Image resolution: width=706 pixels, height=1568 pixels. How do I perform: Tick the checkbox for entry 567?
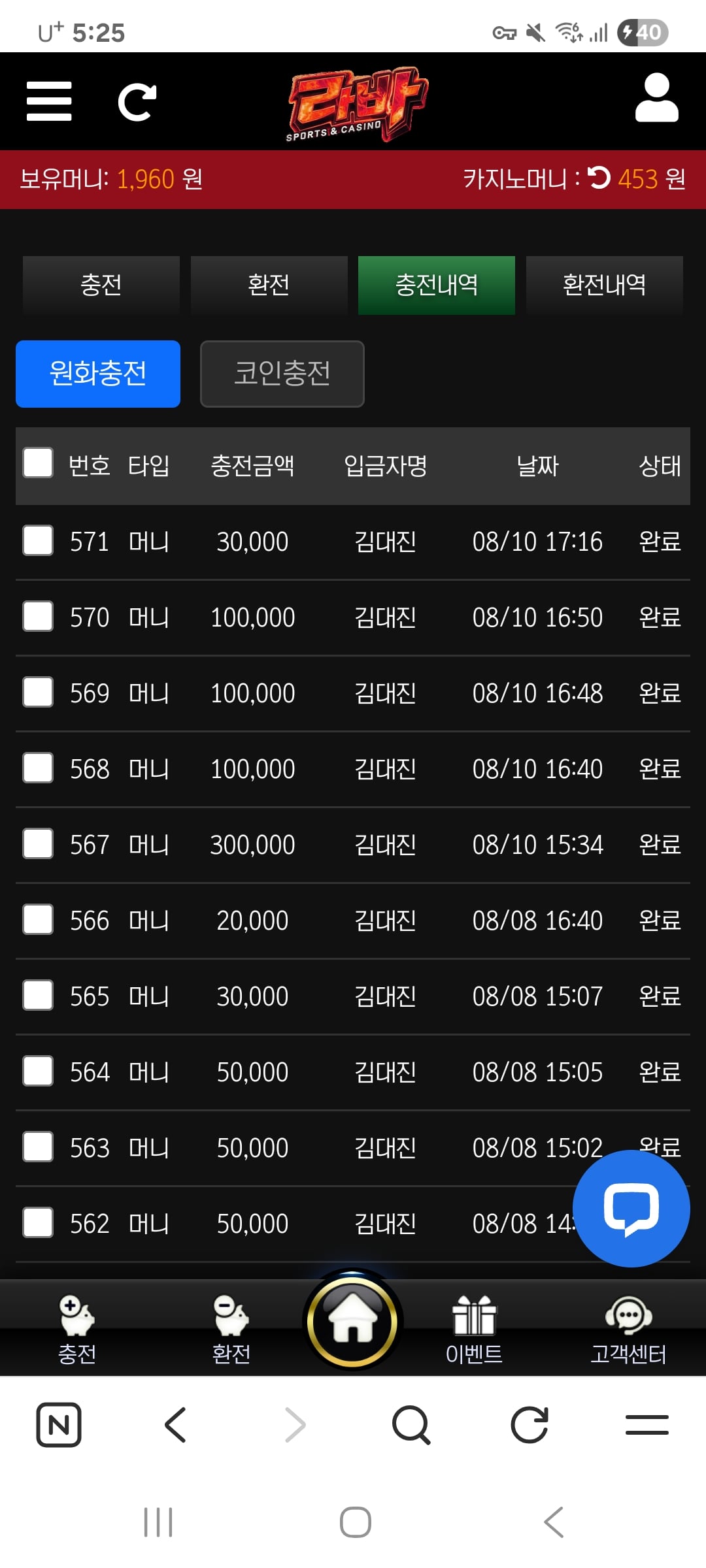38,843
